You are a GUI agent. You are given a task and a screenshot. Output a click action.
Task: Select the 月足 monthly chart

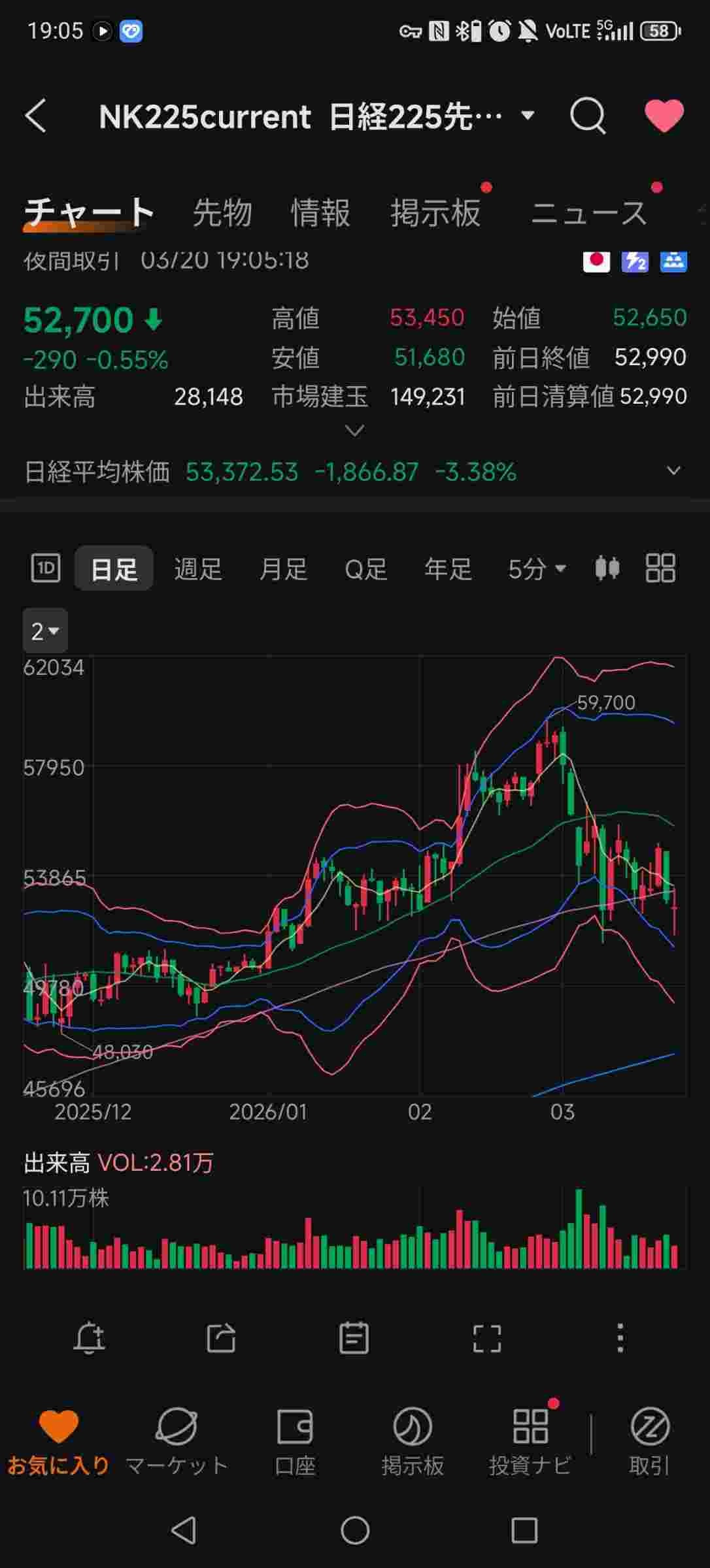pos(283,568)
